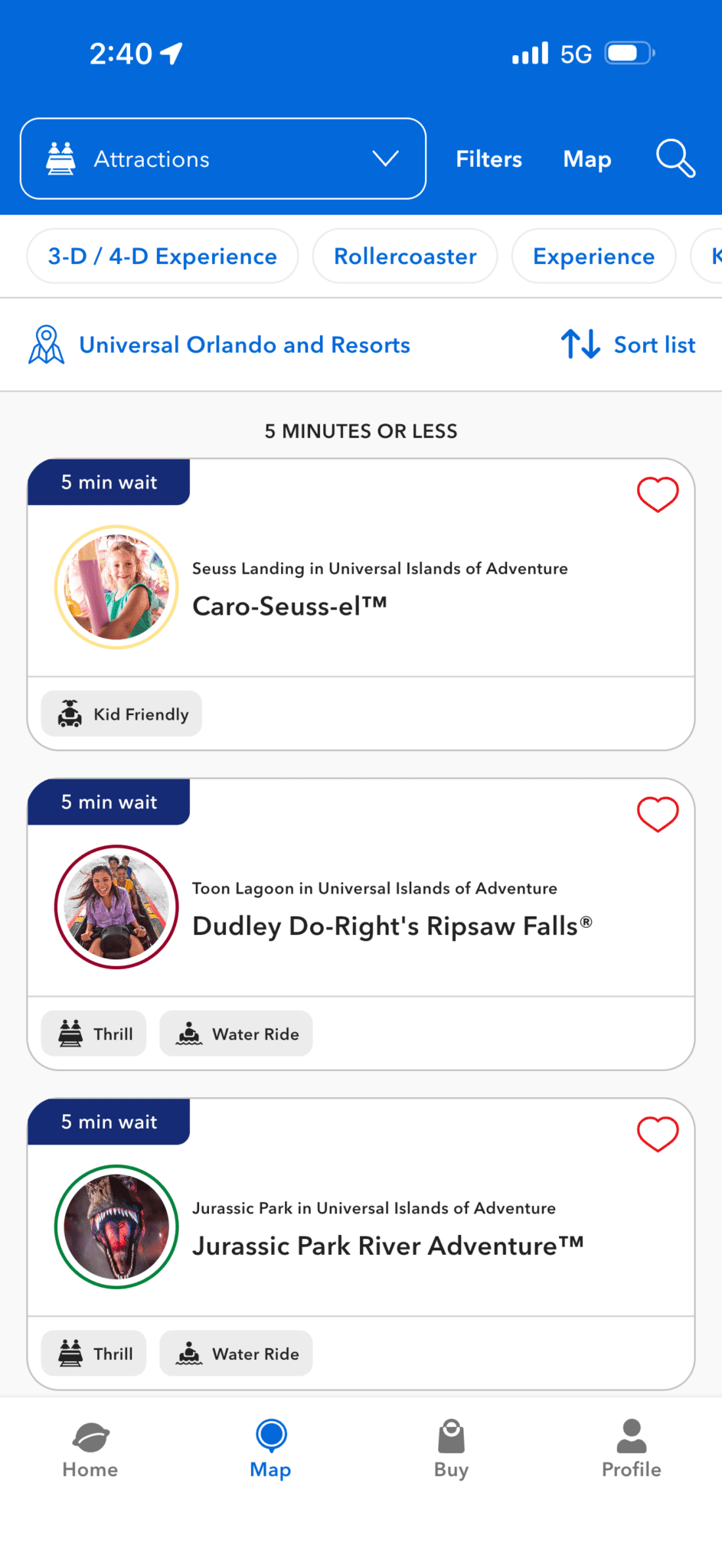
Task: Open Filters options
Action: click(x=488, y=158)
